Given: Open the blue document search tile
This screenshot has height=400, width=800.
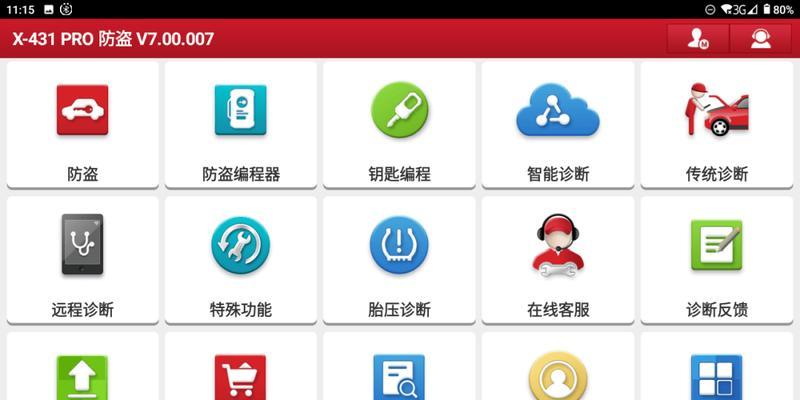Looking at the screenshot, I should (x=399, y=375).
